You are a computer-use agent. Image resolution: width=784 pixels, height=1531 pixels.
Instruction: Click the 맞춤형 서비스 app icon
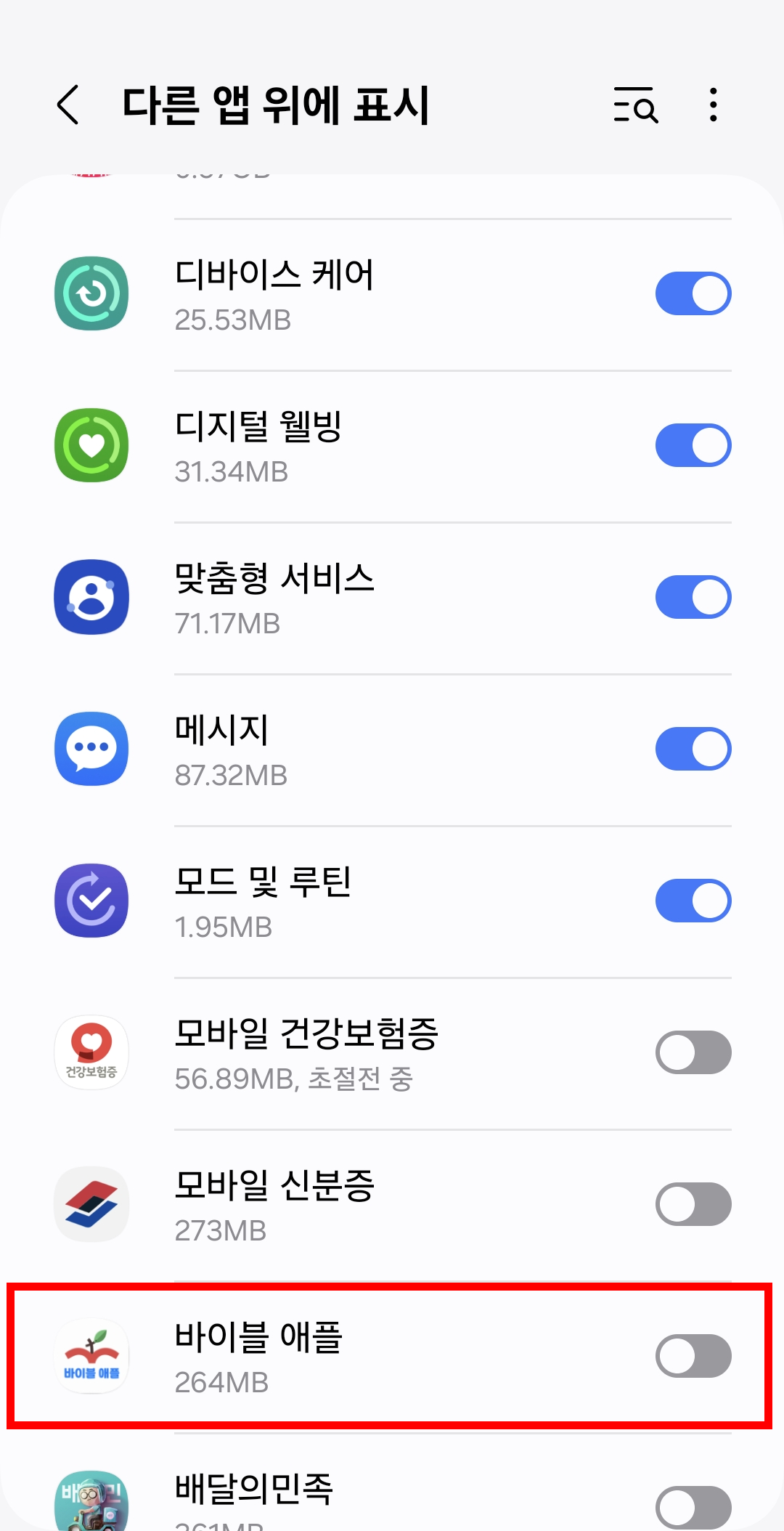pyautogui.click(x=91, y=596)
